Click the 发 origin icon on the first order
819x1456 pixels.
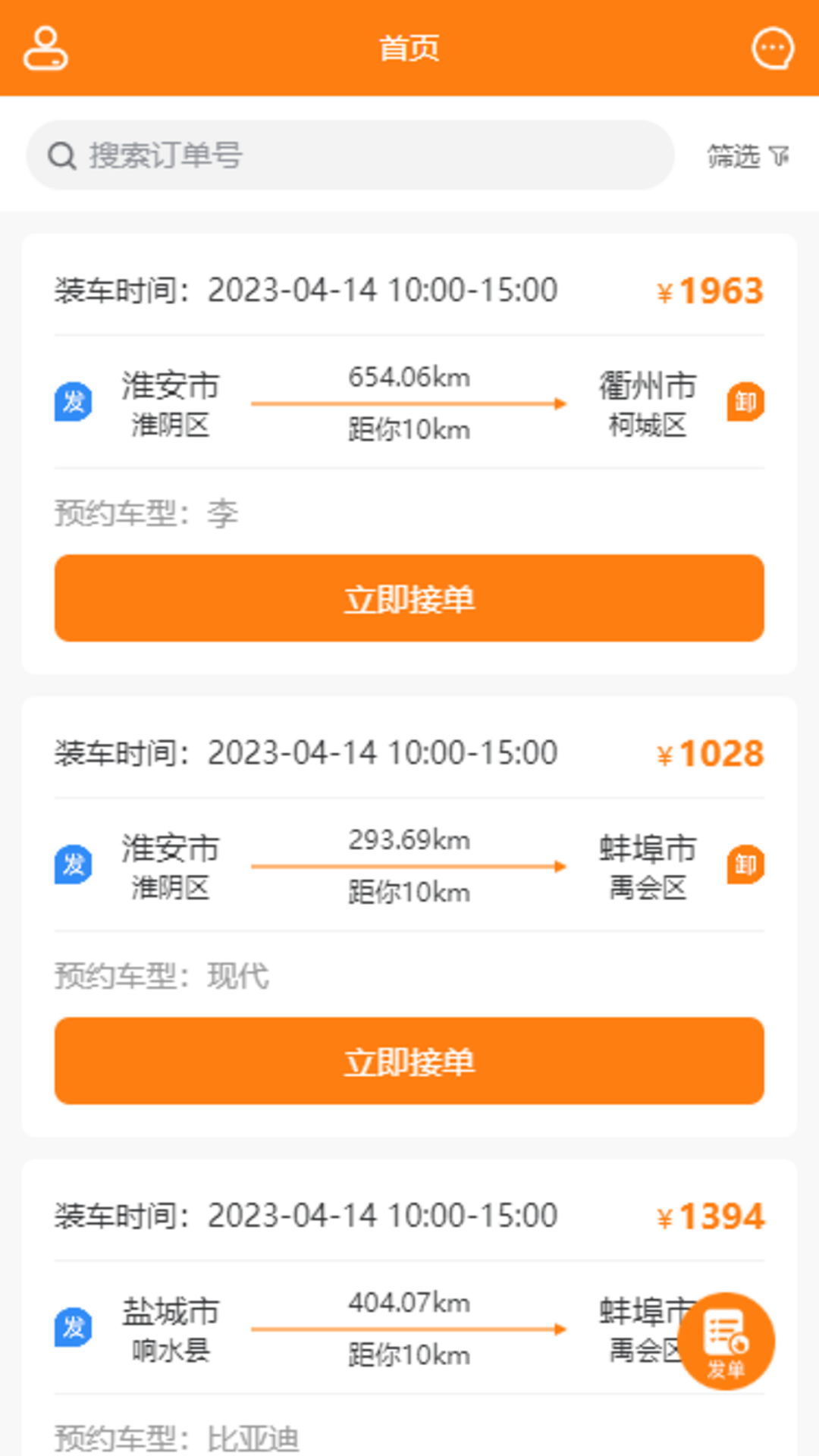point(72,403)
